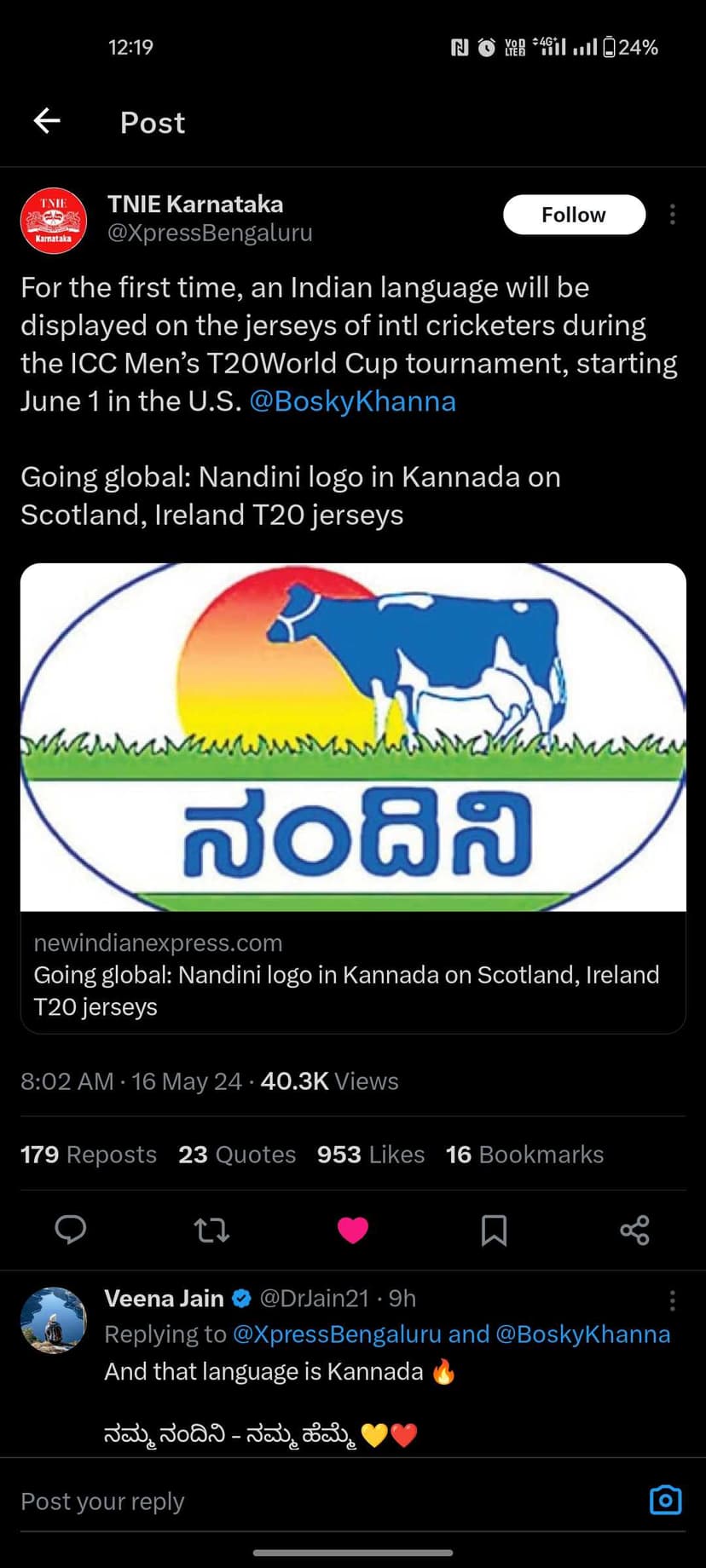This screenshot has height=1568, width=706.
Task: Open overflow menu on TNIE Karnataka post
Action: (x=672, y=215)
